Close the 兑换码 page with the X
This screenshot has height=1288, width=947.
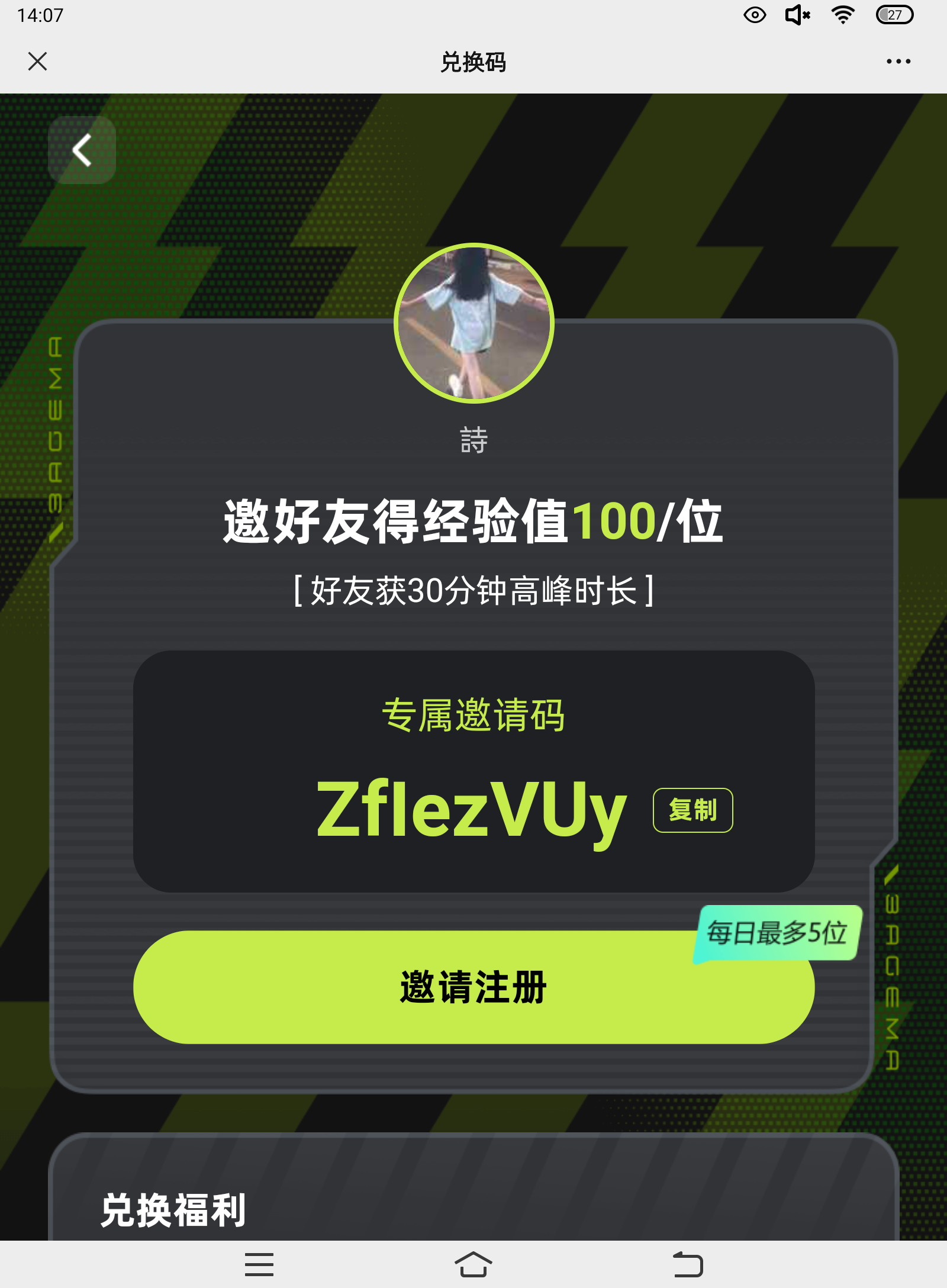point(37,62)
